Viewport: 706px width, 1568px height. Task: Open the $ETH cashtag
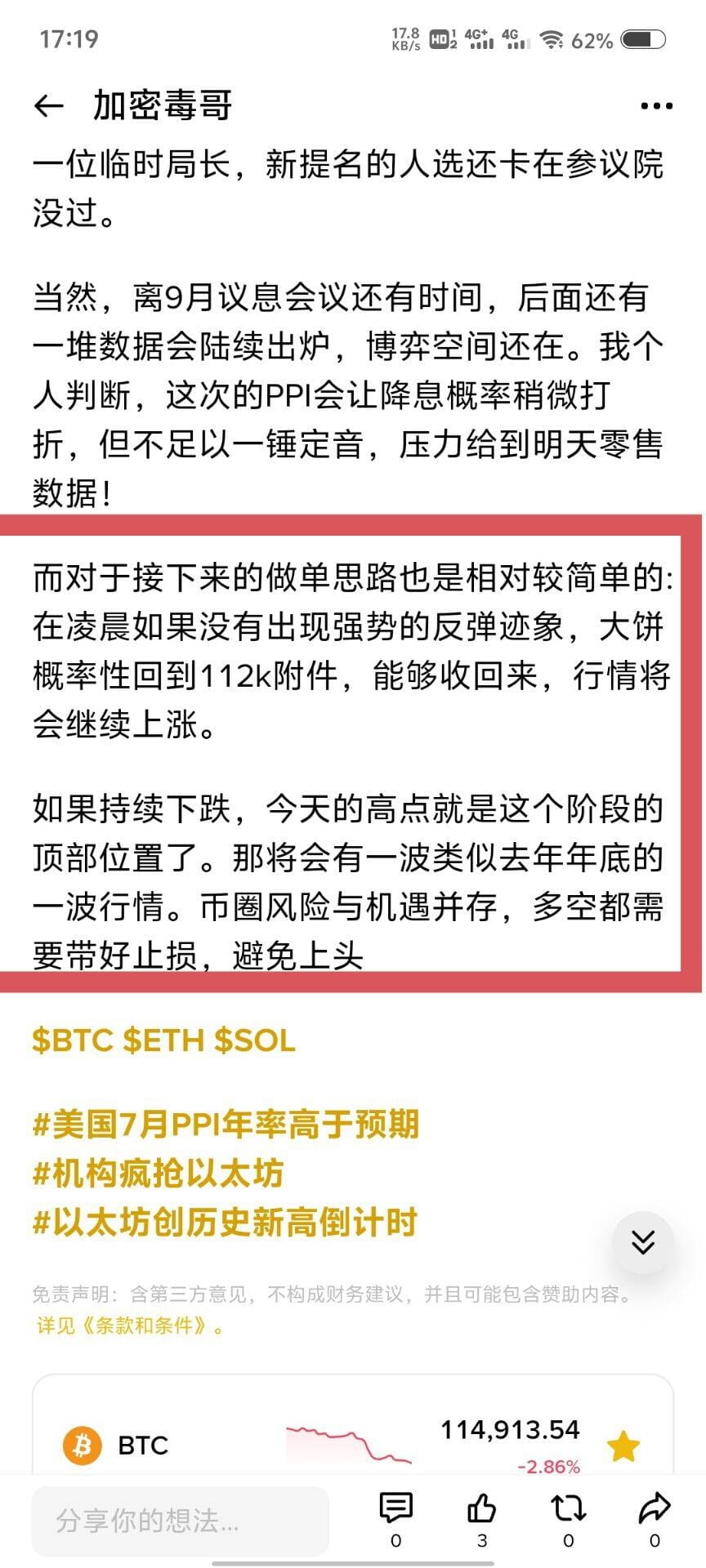pyautogui.click(x=163, y=1040)
